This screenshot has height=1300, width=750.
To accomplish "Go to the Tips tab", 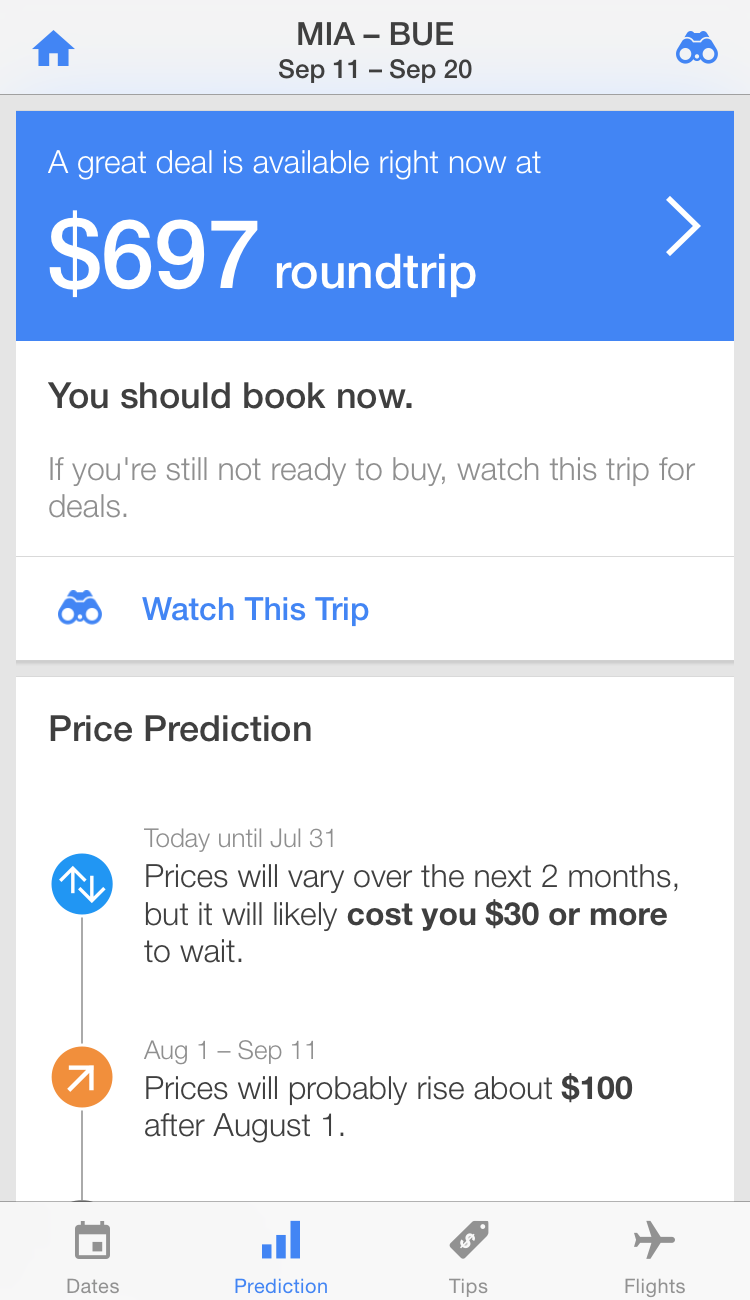I will click(x=468, y=1256).
